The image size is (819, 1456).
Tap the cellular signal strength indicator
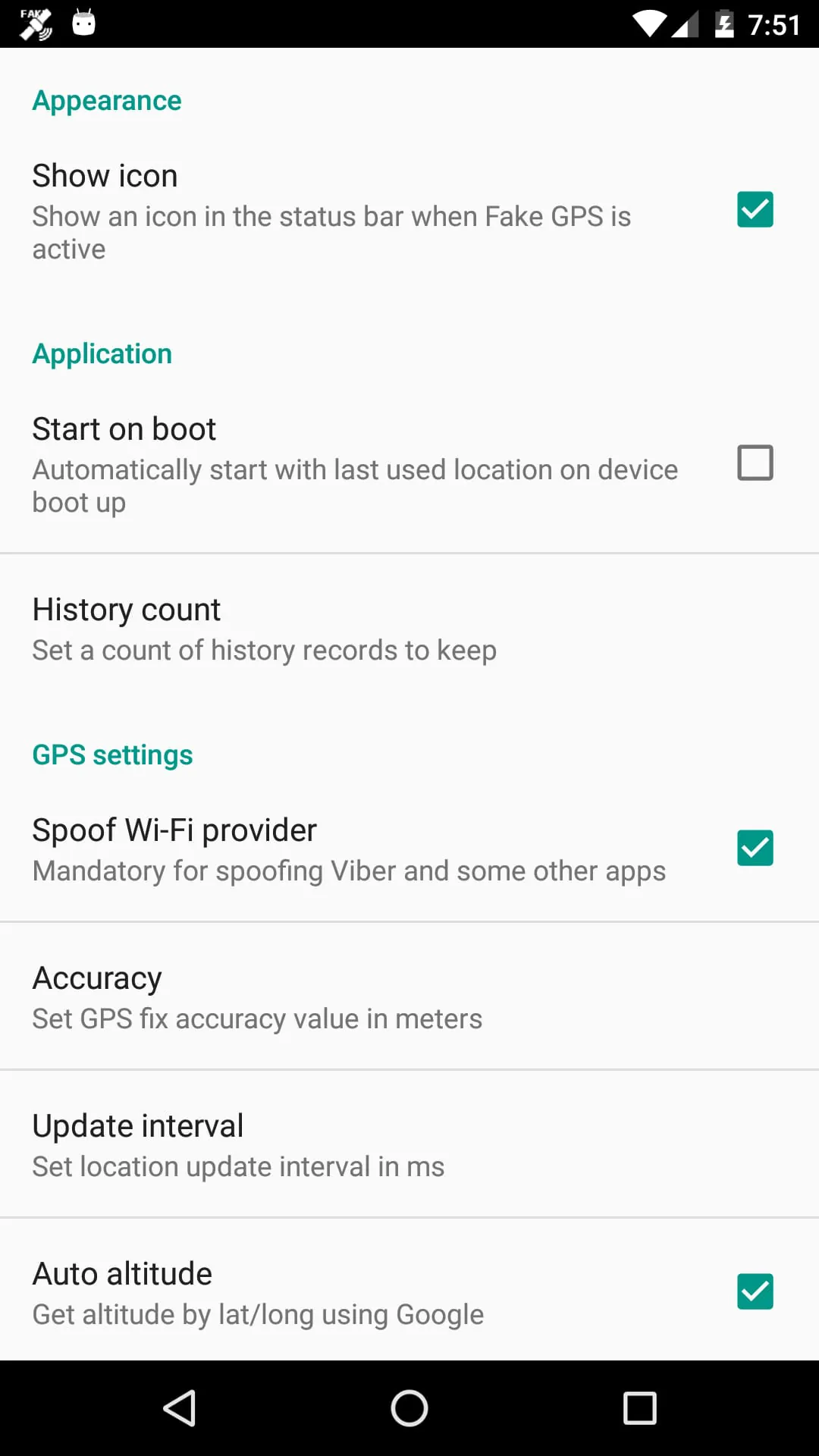[686, 23]
